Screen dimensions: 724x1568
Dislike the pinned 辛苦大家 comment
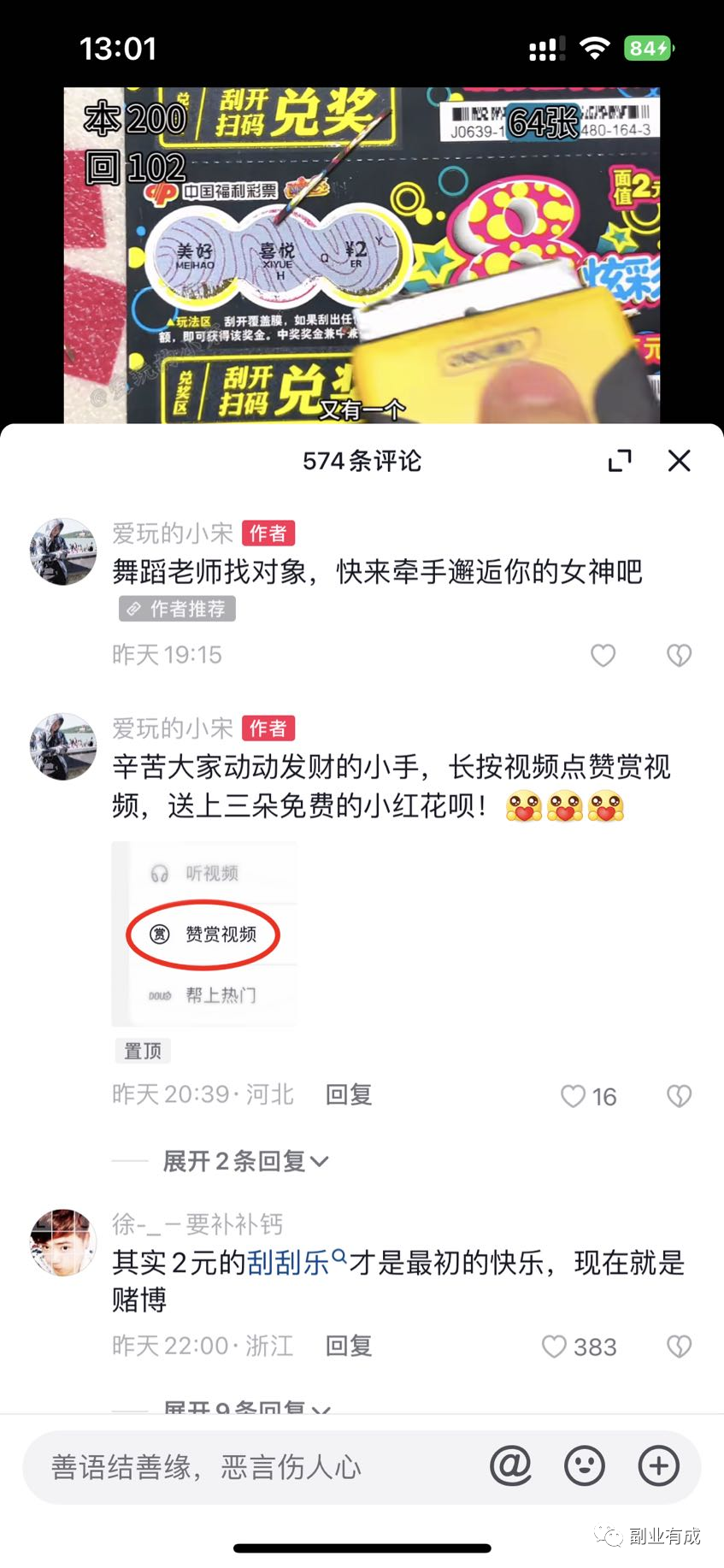679,1096
